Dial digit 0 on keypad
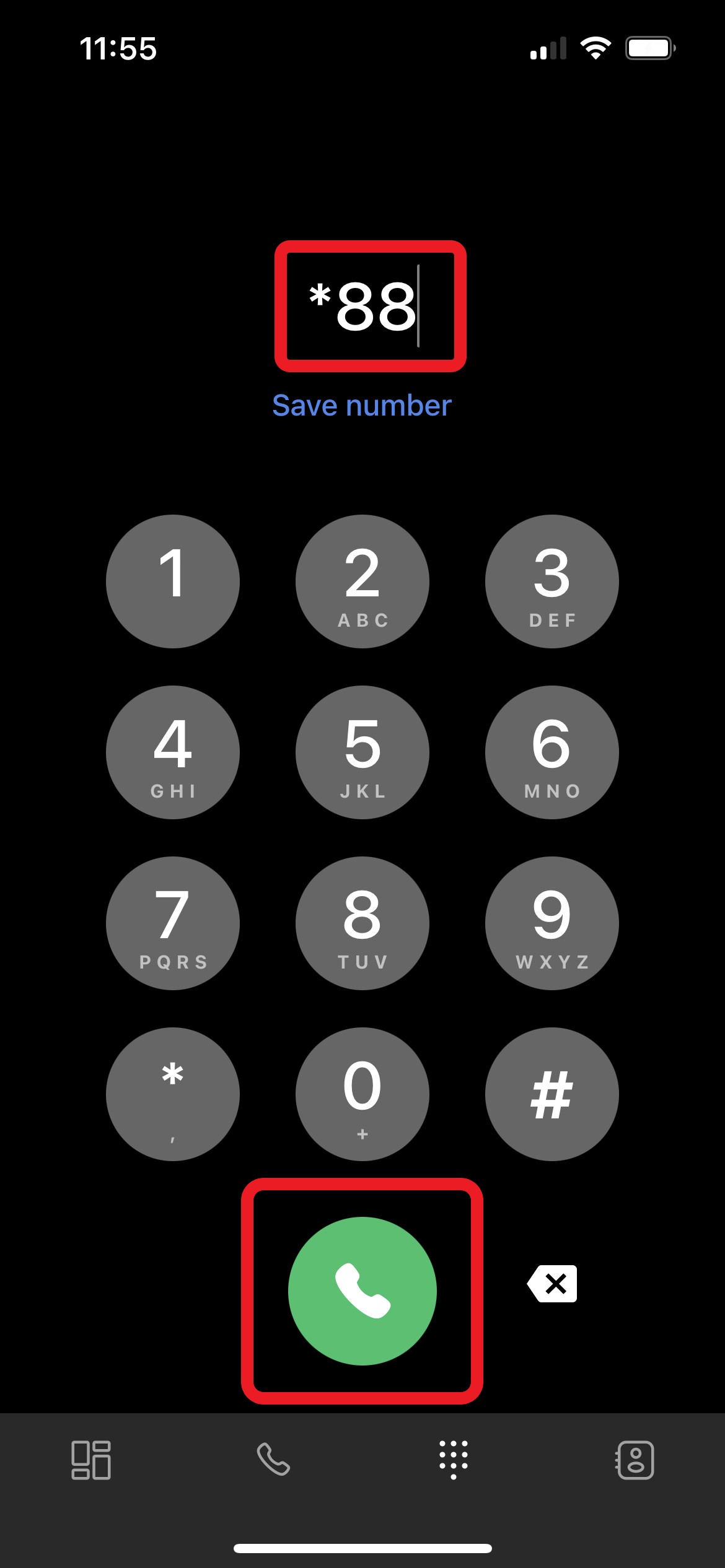Image resolution: width=725 pixels, height=1568 pixels. click(362, 1094)
